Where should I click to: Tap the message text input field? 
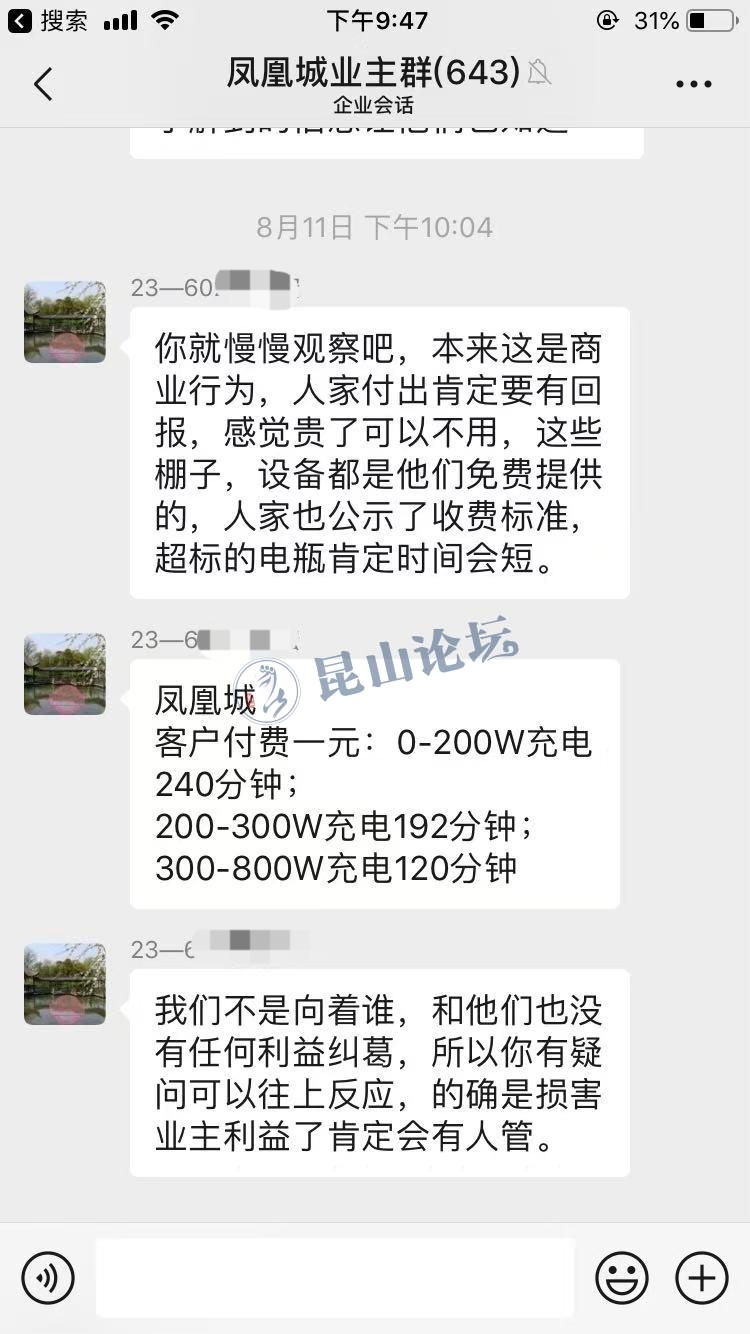[335, 1278]
